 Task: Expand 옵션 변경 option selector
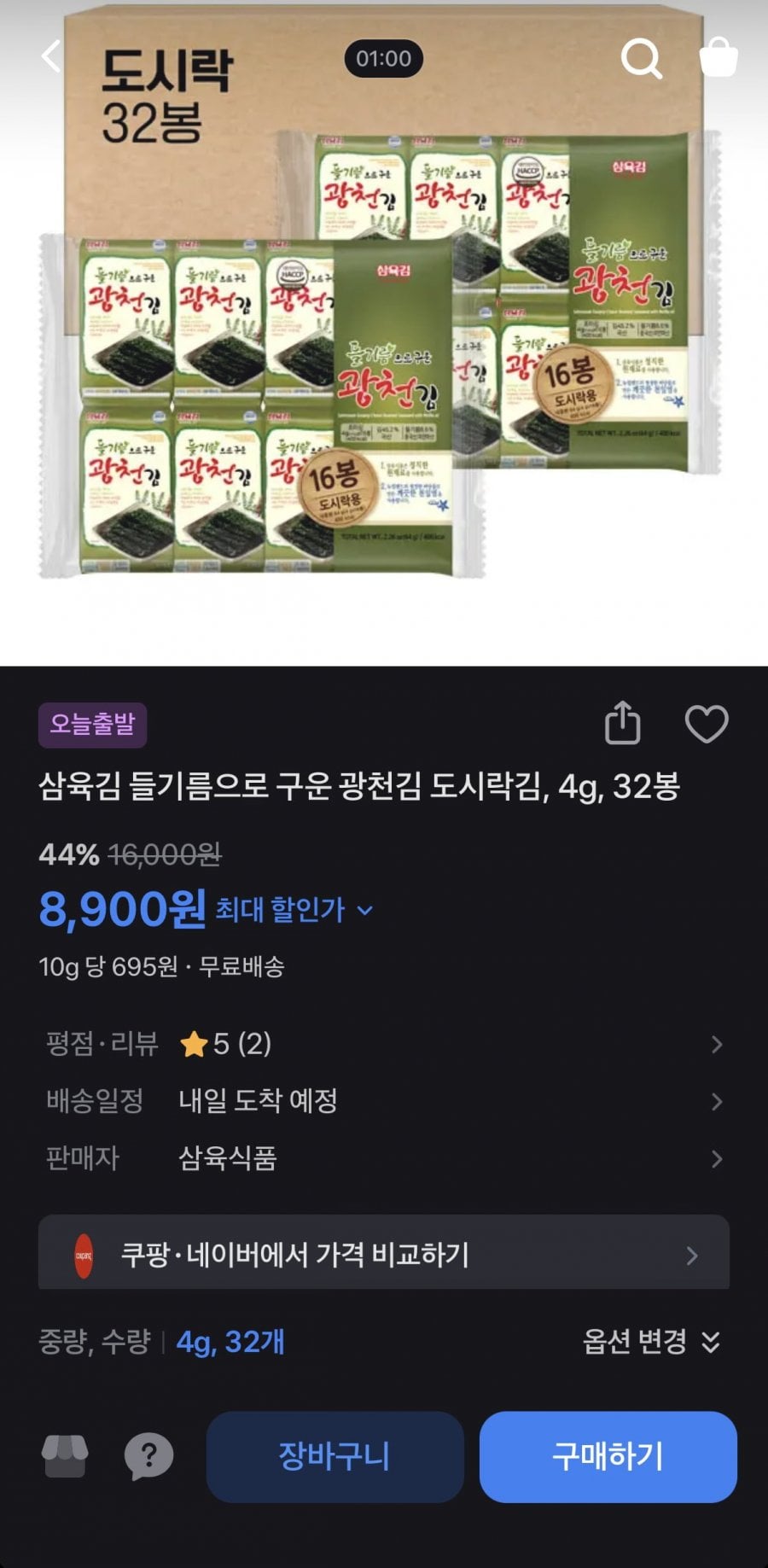pos(650,1342)
